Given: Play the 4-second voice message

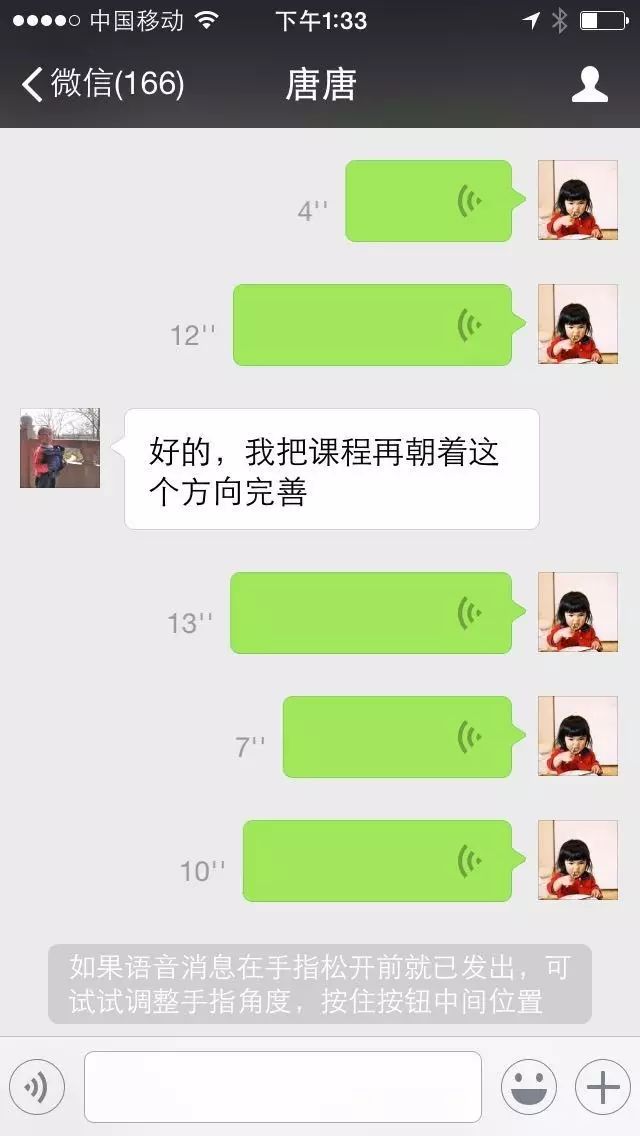Looking at the screenshot, I should point(428,201).
